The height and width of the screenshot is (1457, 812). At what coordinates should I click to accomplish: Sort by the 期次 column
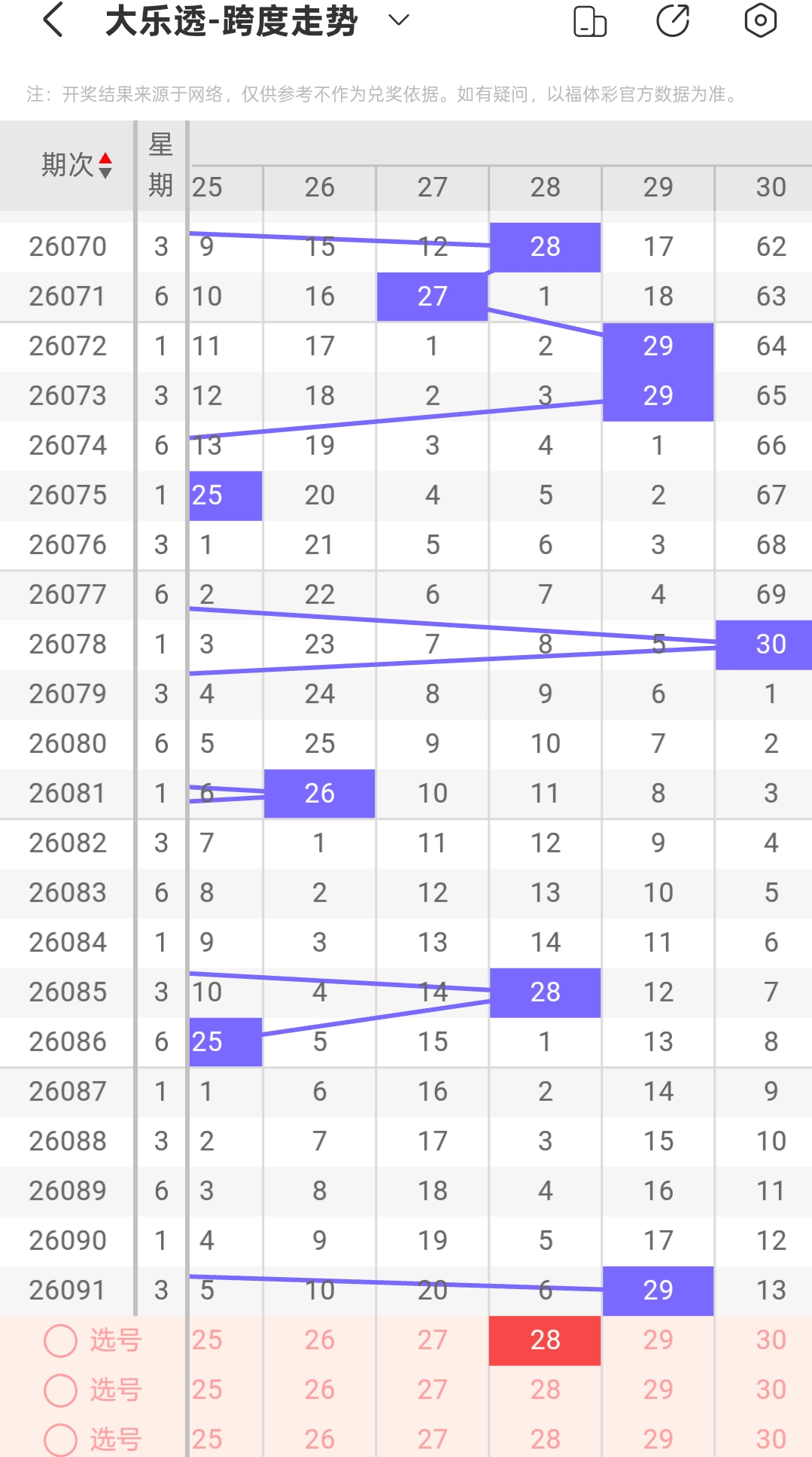point(76,165)
